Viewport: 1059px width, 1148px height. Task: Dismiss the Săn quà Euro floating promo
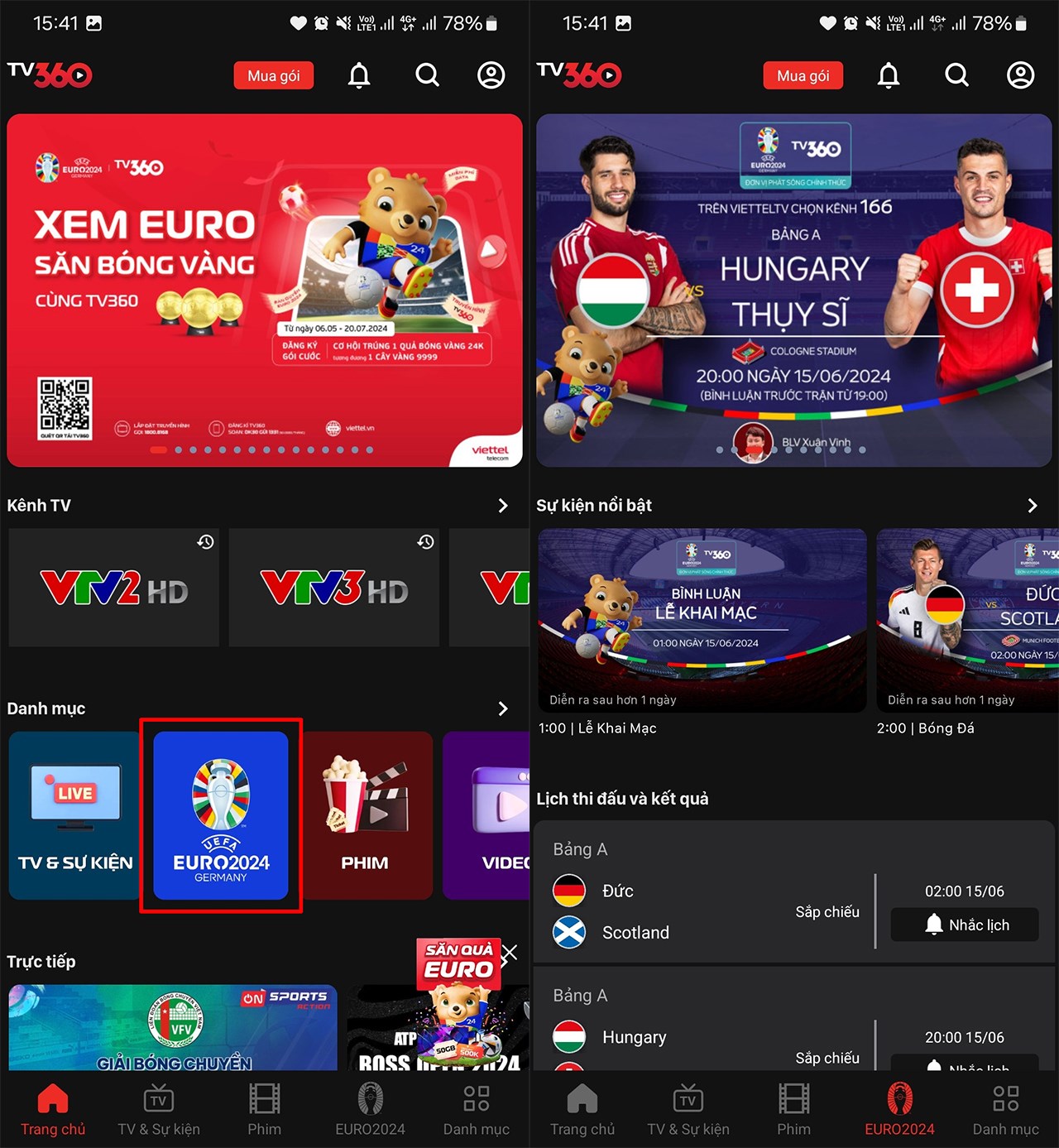click(x=510, y=953)
